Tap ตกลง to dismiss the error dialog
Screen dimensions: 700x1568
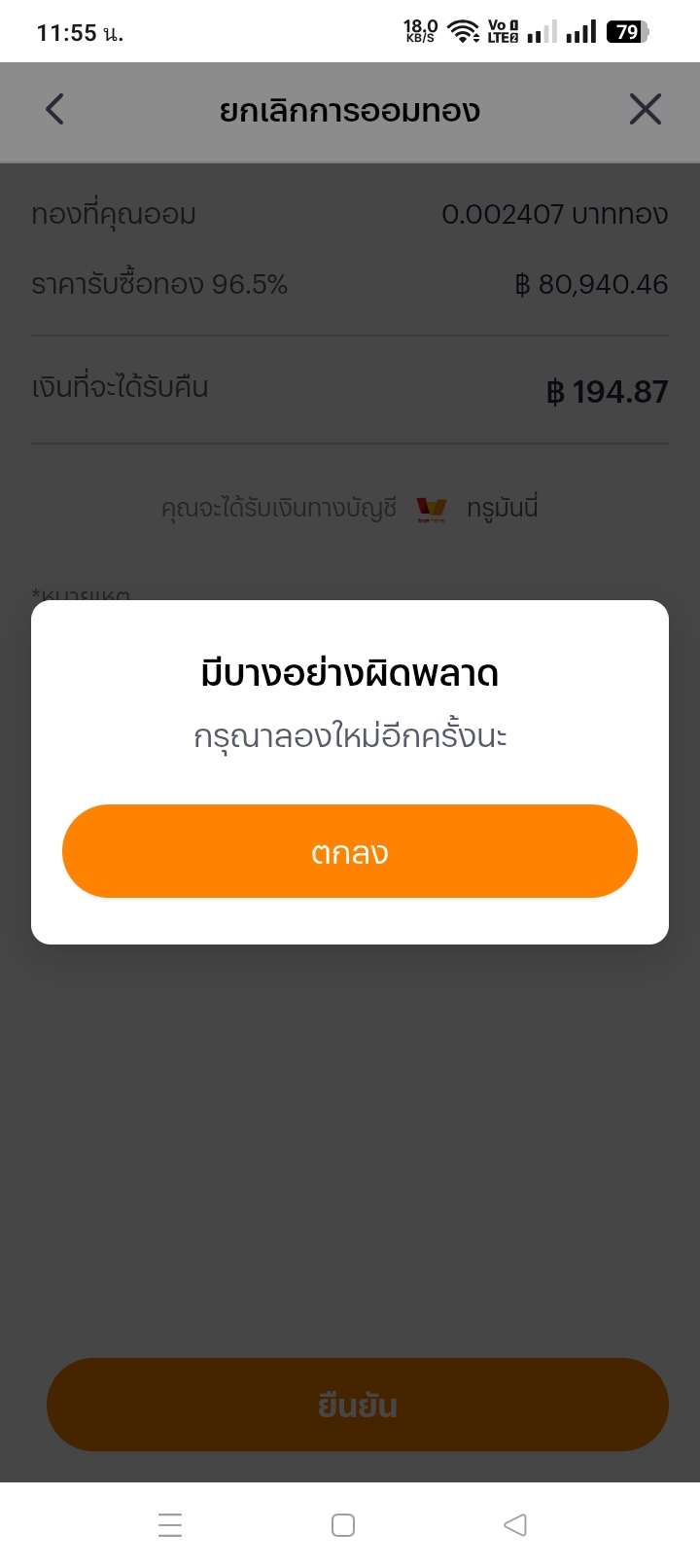click(350, 851)
